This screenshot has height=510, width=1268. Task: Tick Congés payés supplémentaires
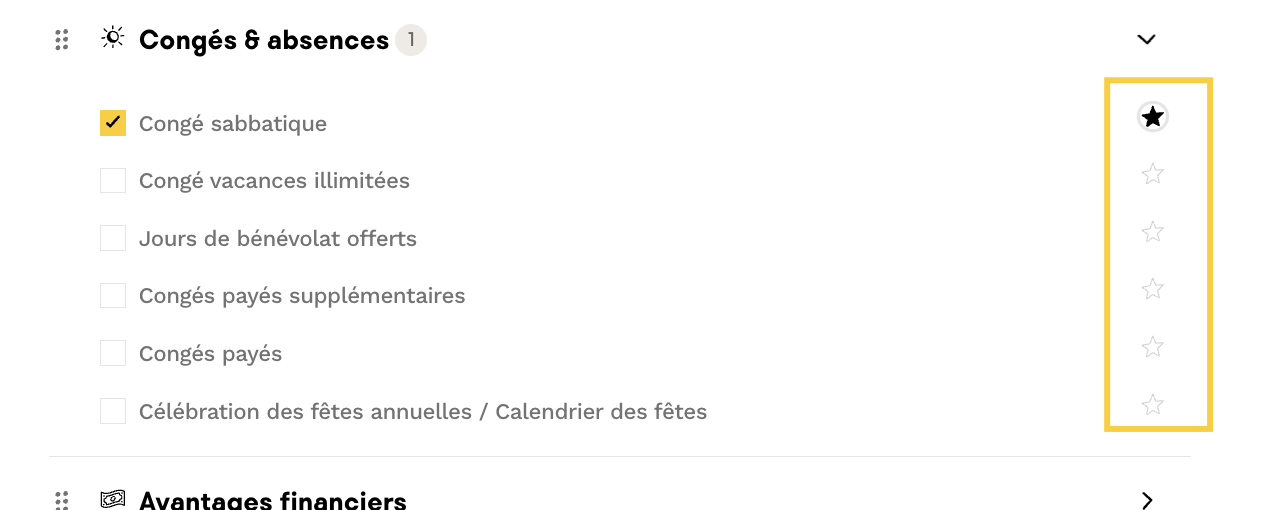click(x=113, y=296)
